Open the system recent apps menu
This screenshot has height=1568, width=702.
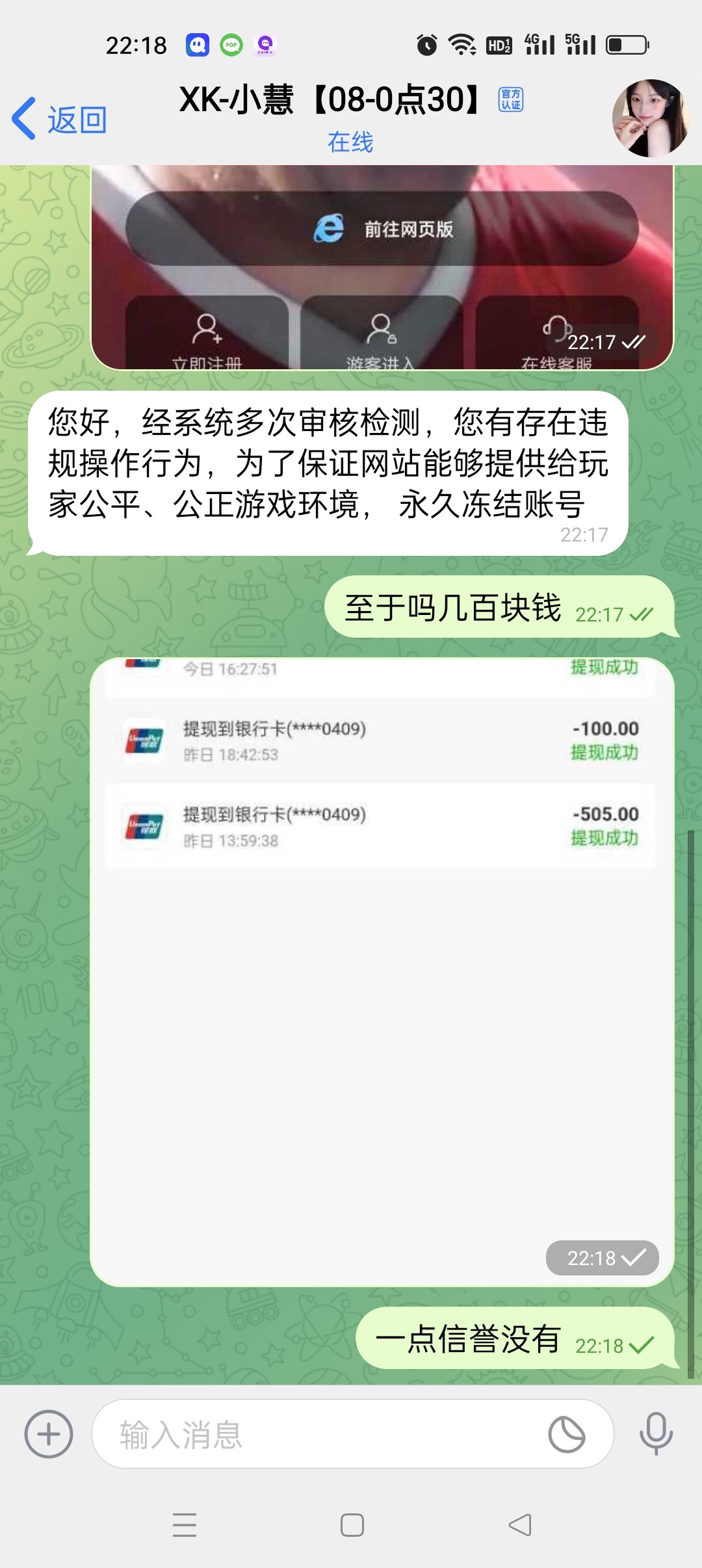(185, 1525)
